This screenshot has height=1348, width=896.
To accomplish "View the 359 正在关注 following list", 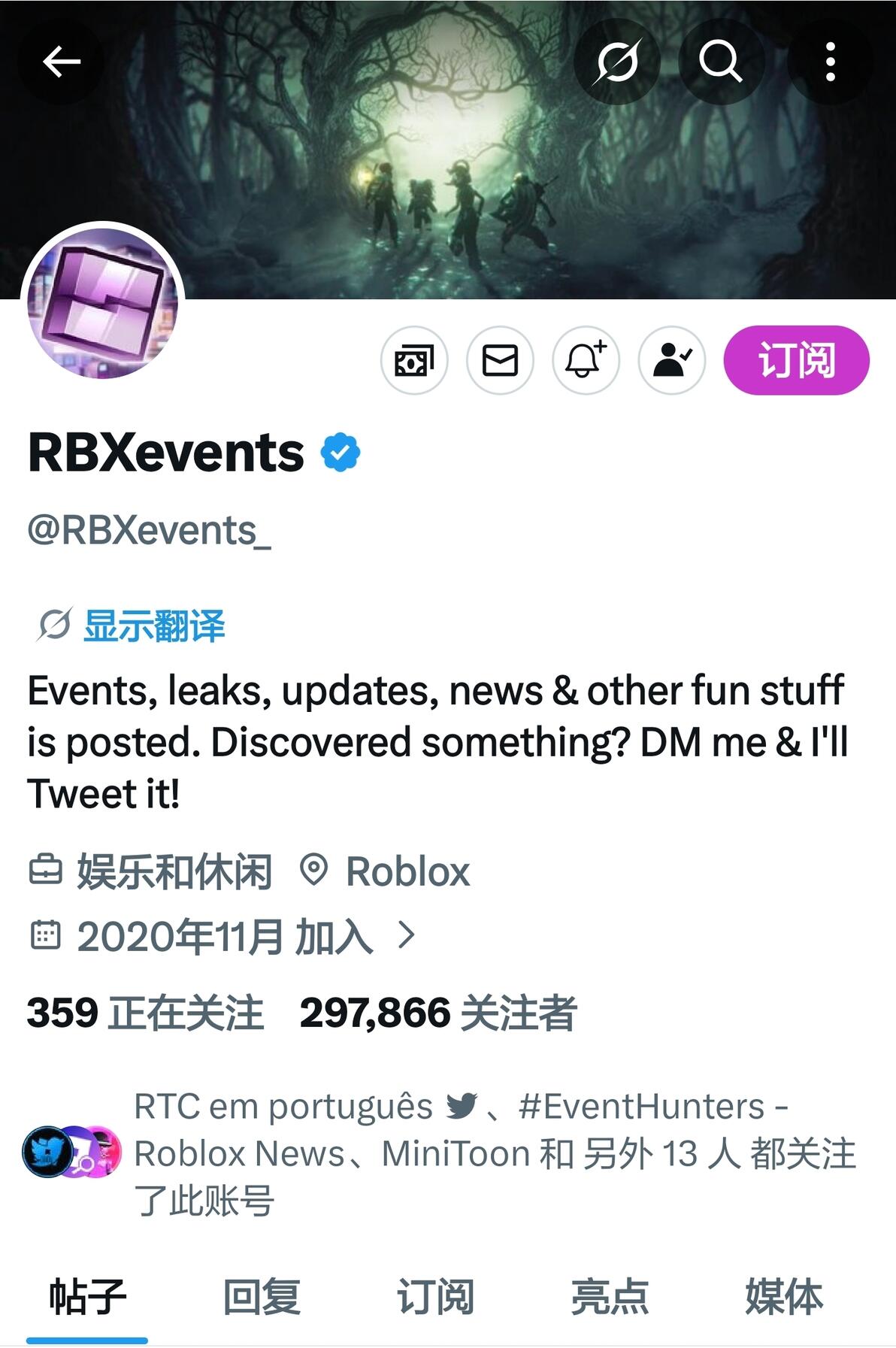I will (x=145, y=1013).
